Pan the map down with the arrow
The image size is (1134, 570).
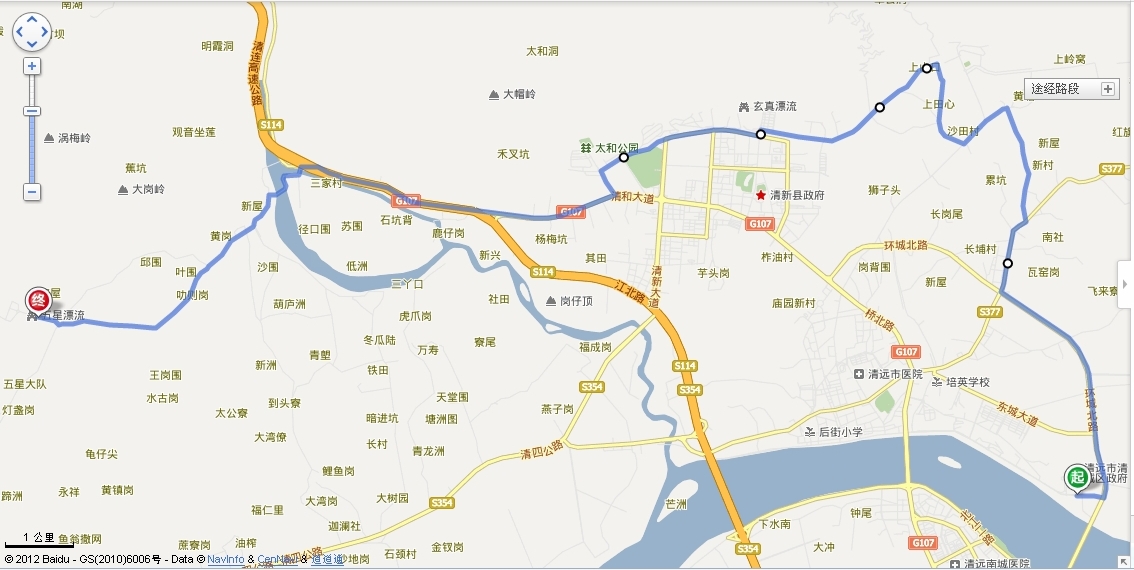coord(32,43)
